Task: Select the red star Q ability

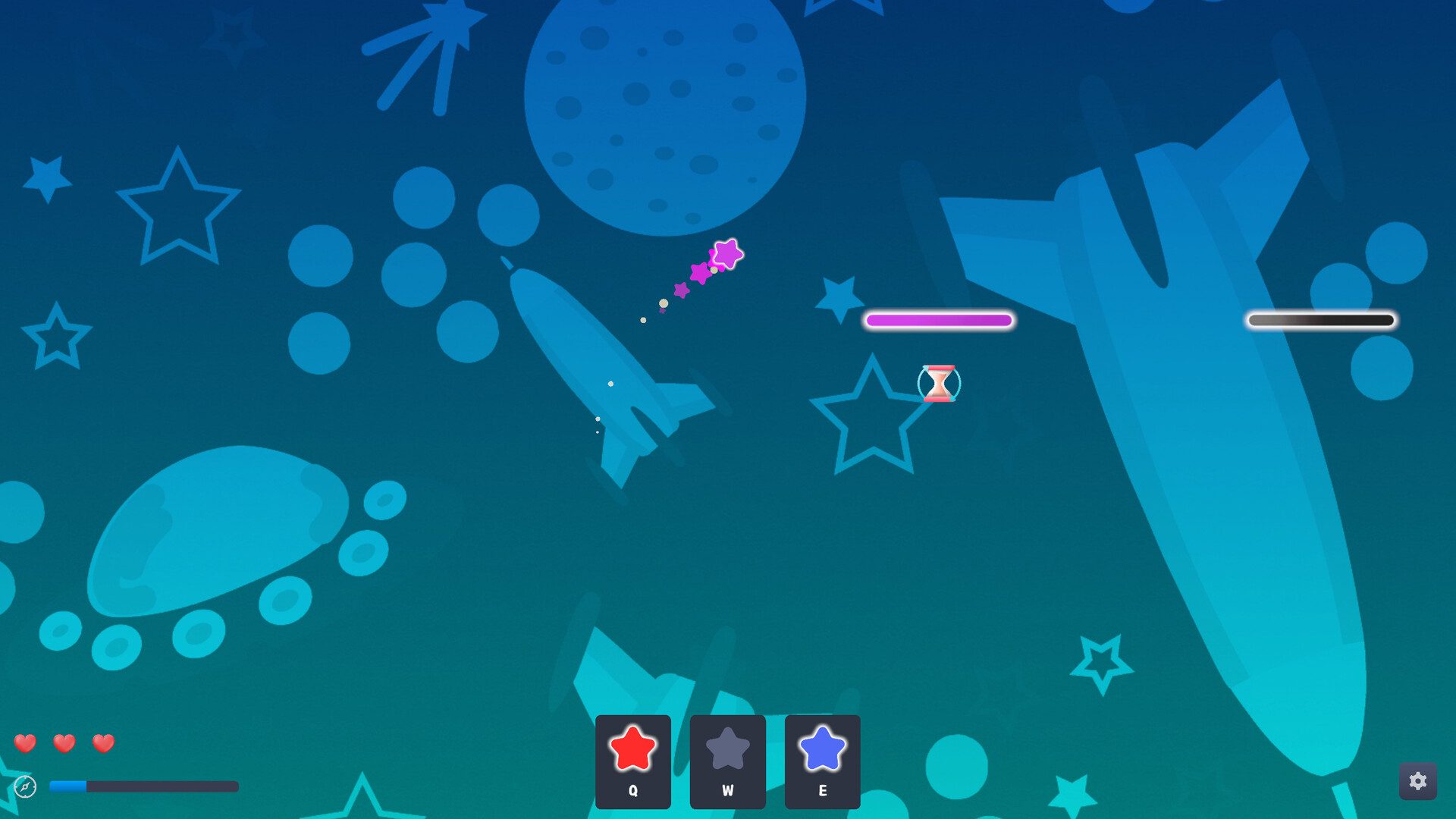Action: pyautogui.click(x=632, y=761)
